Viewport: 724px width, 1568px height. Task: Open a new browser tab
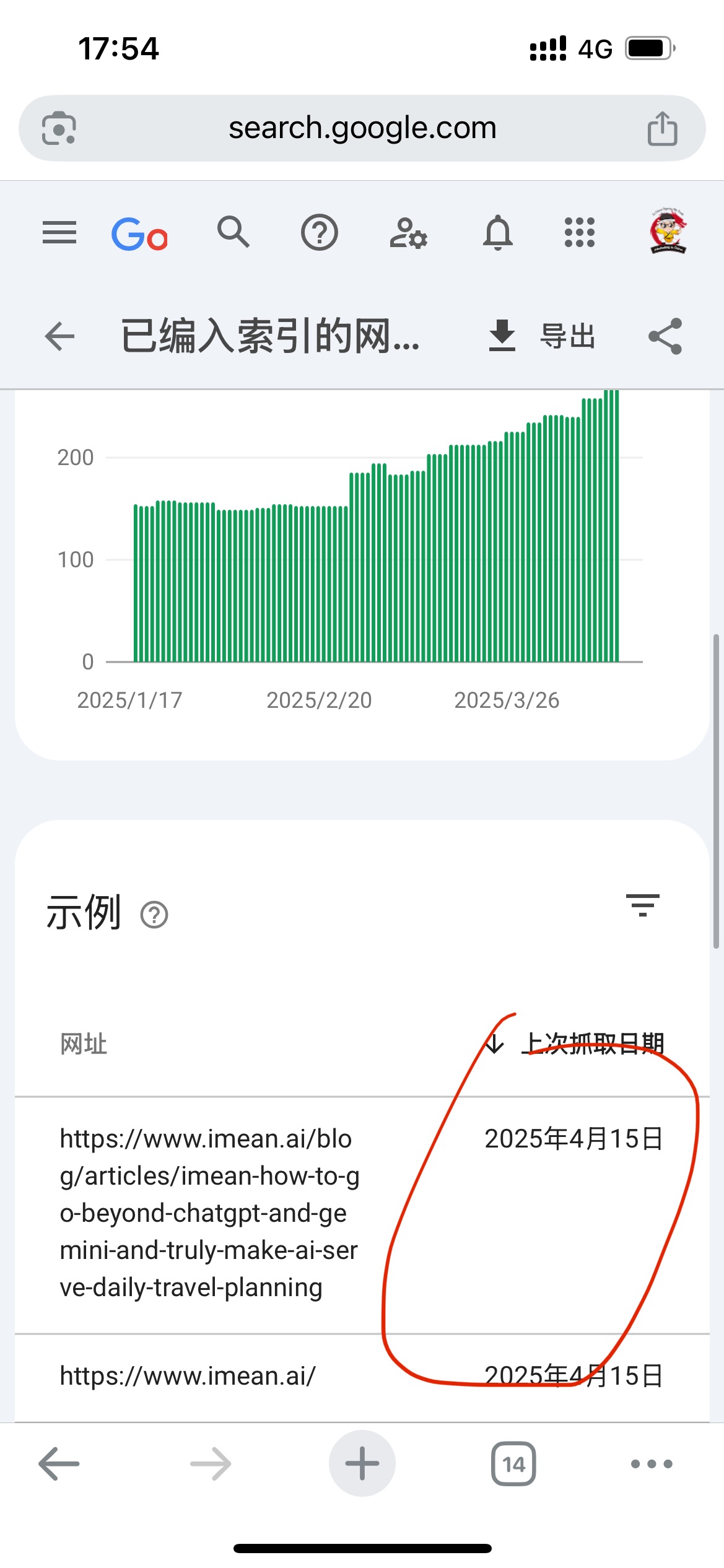click(x=362, y=1464)
